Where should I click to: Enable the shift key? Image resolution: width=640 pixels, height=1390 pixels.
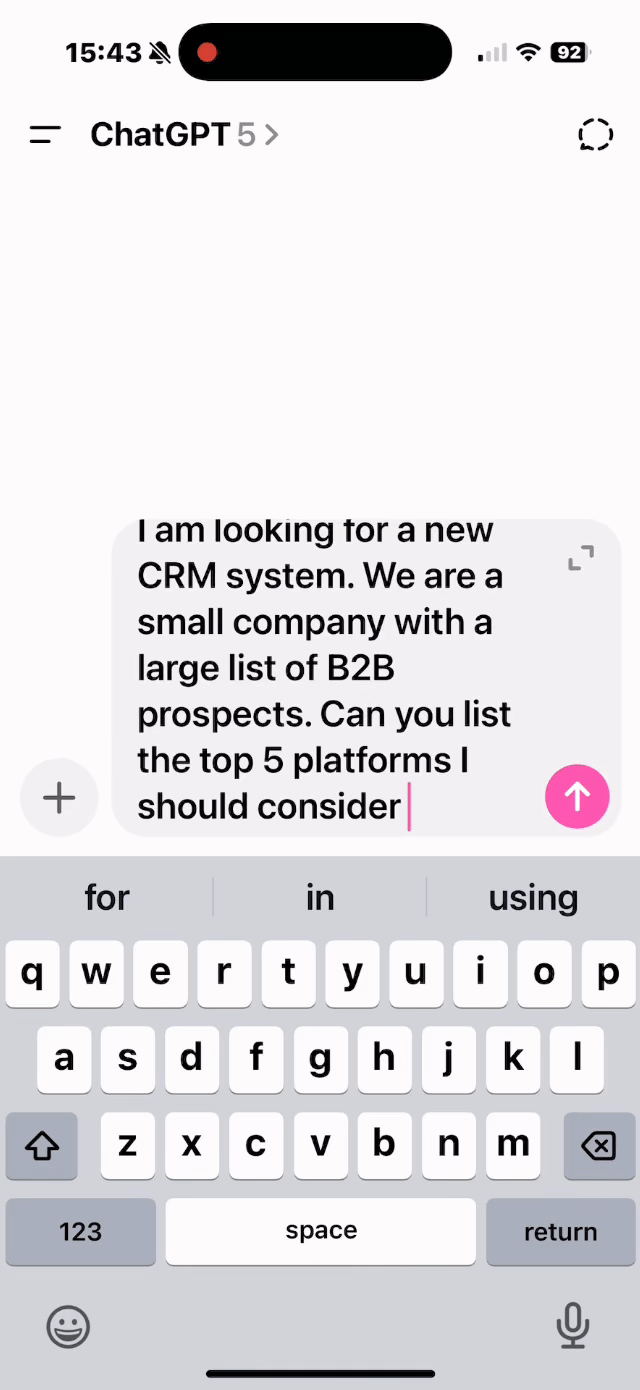pos(42,1145)
